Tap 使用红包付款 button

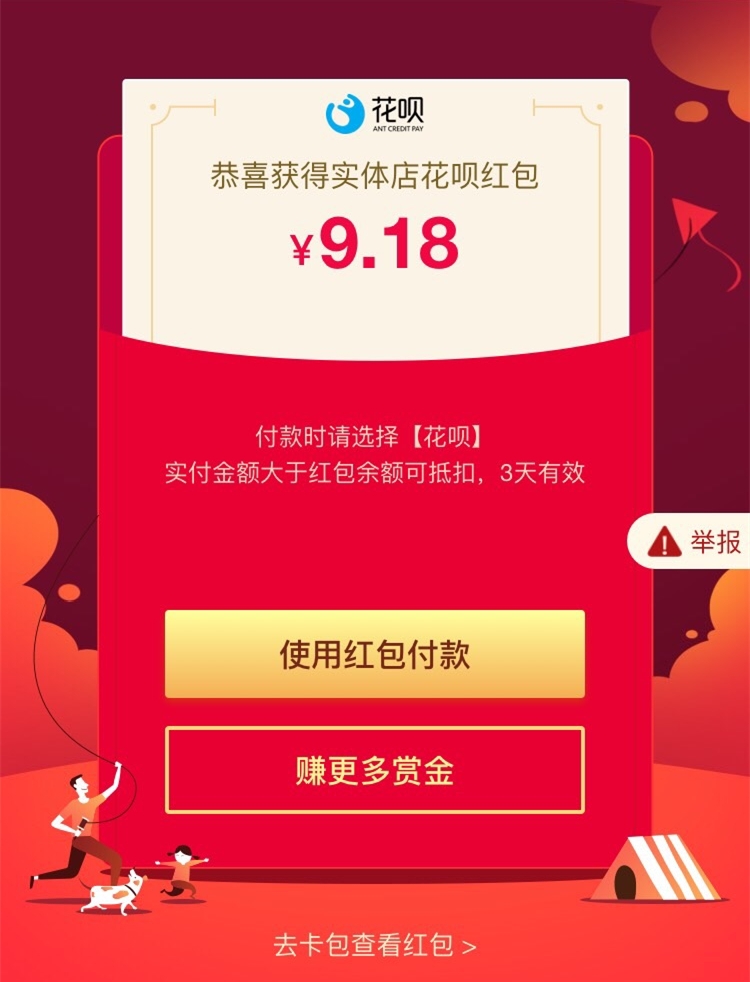tap(374, 655)
